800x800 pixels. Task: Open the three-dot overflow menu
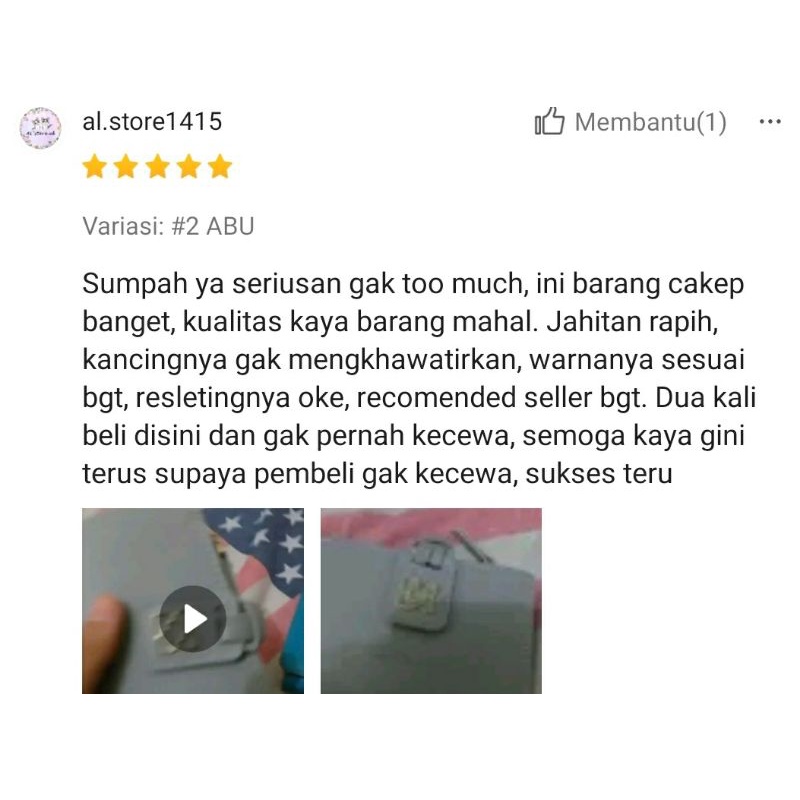tap(769, 122)
